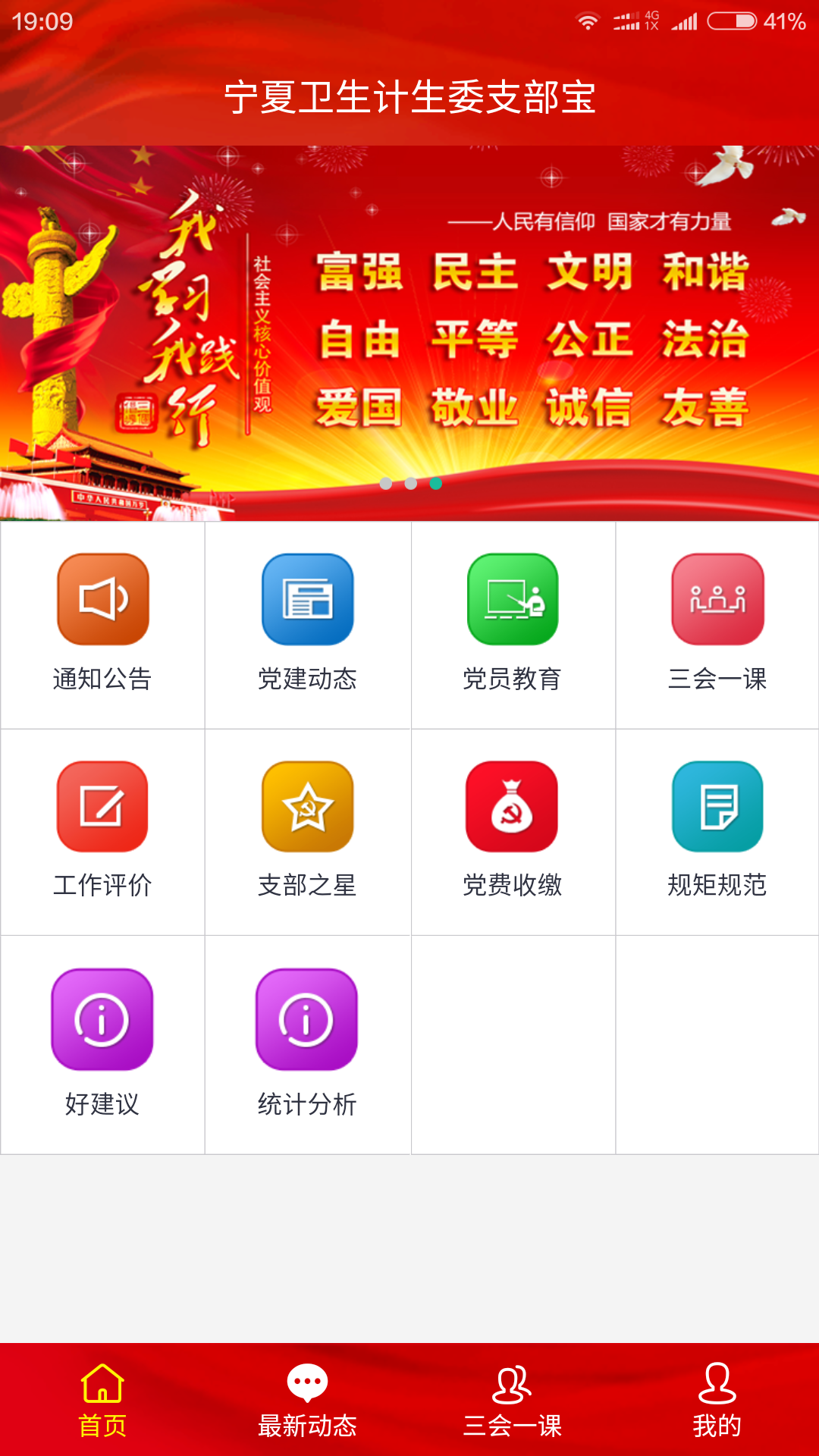Viewport: 819px width, 1456px height.
Task: Switch to 最新动态 tab
Action: (x=307, y=1400)
